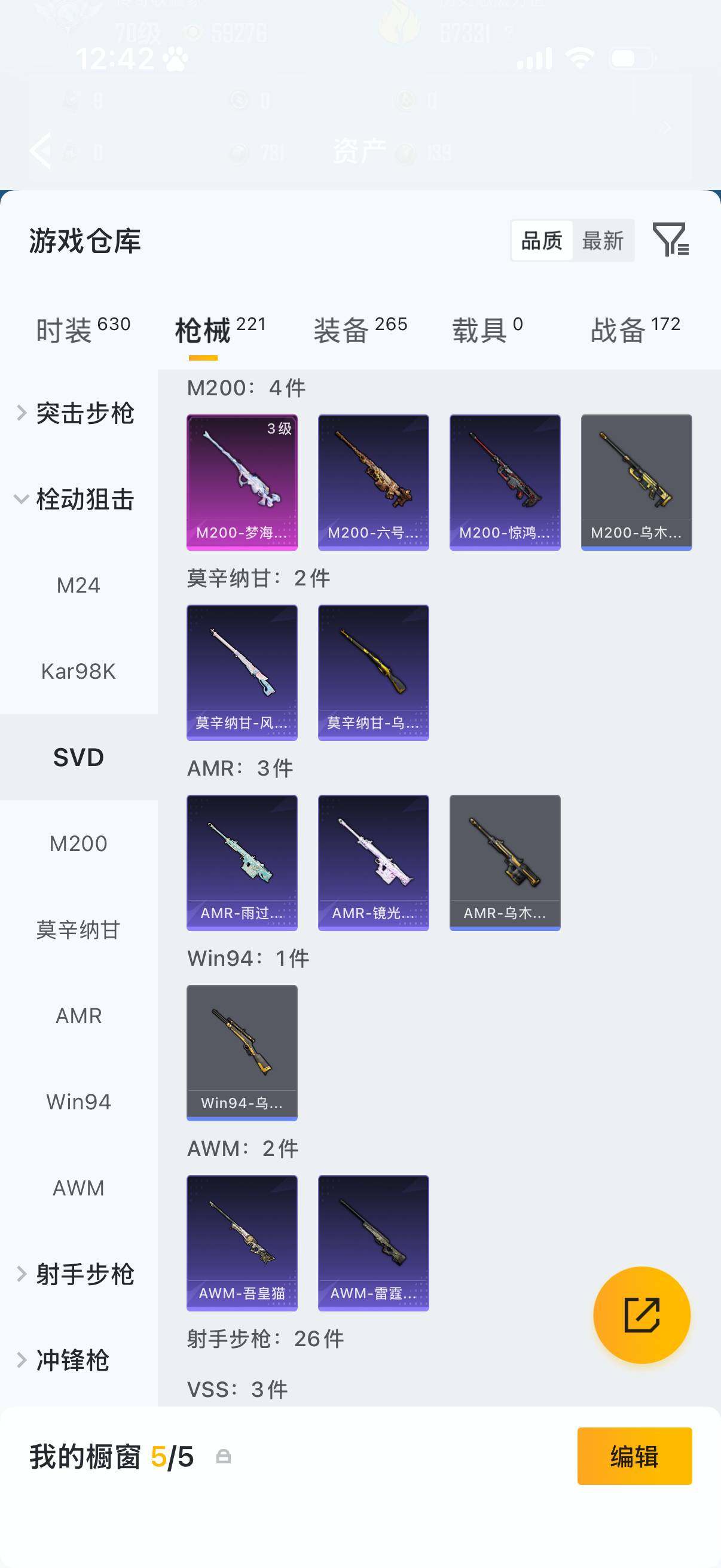Viewport: 721px width, 1568px height.
Task: Jump to M24 in the sidebar
Action: [x=78, y=585]
